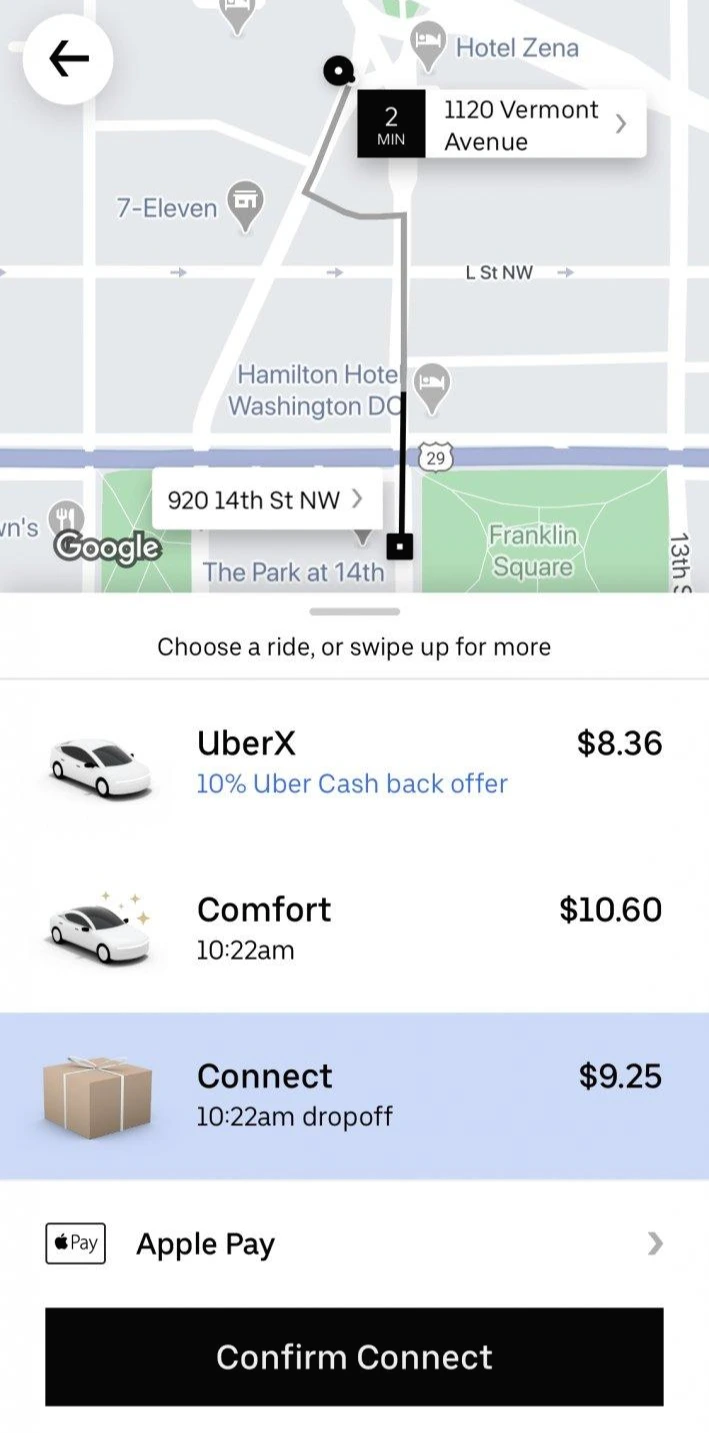Select the UberX ride option
The height and width of the screenshot is (1433, 709).
[x=354, y=763]
